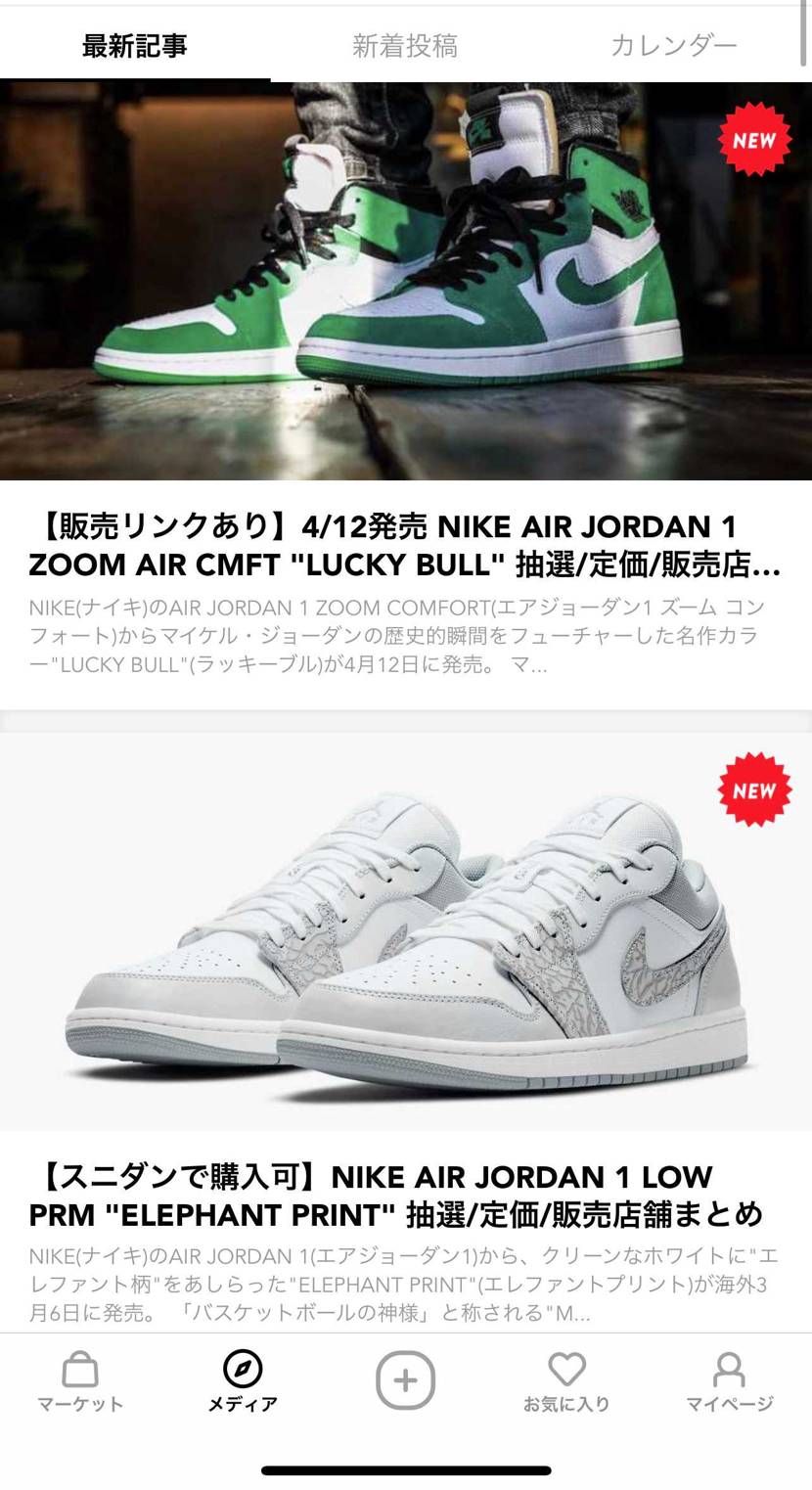Open the ELEPHANT PRINT Air Jordan 1 Low article
Screen dimensions: 812x1490
pos(395,1195)
